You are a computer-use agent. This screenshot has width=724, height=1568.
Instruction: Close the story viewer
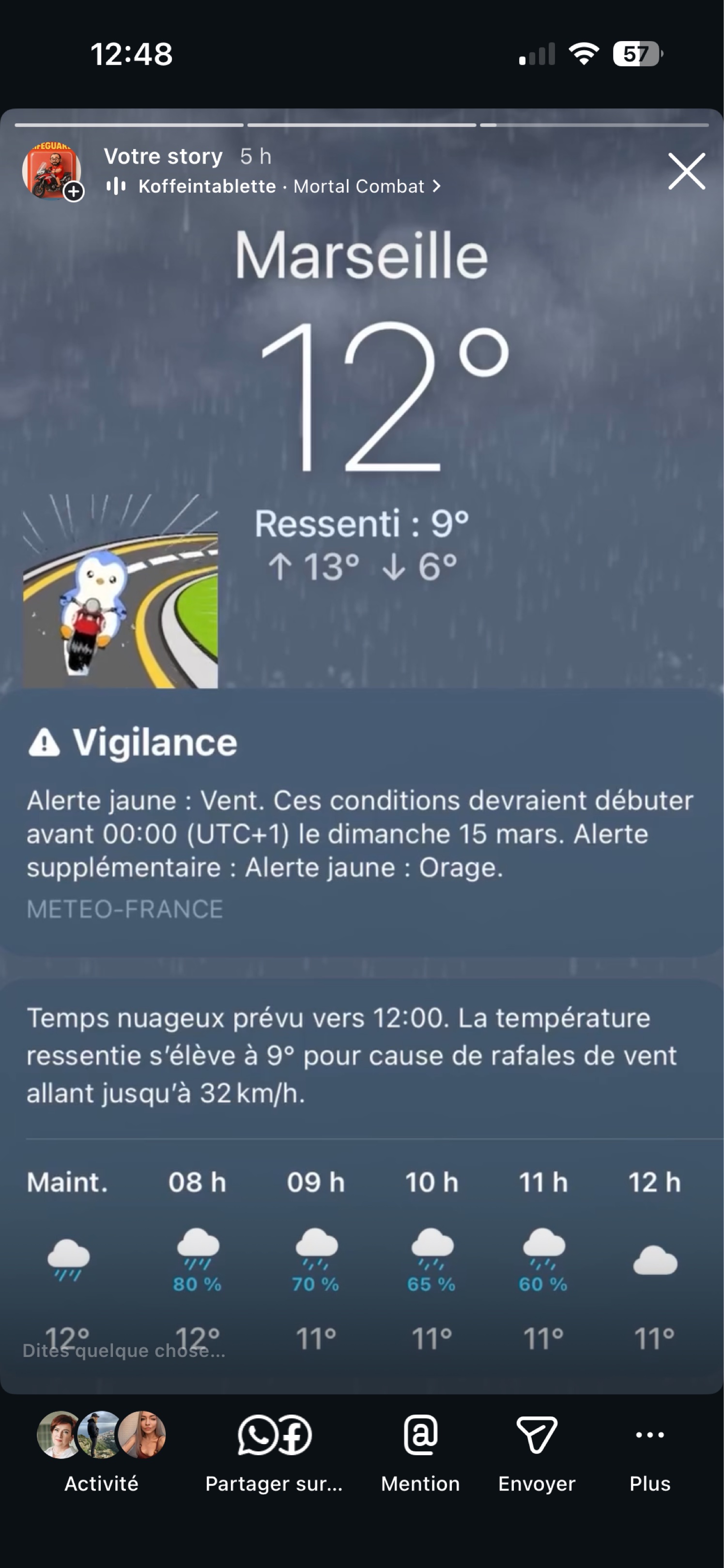coord(686,172)
